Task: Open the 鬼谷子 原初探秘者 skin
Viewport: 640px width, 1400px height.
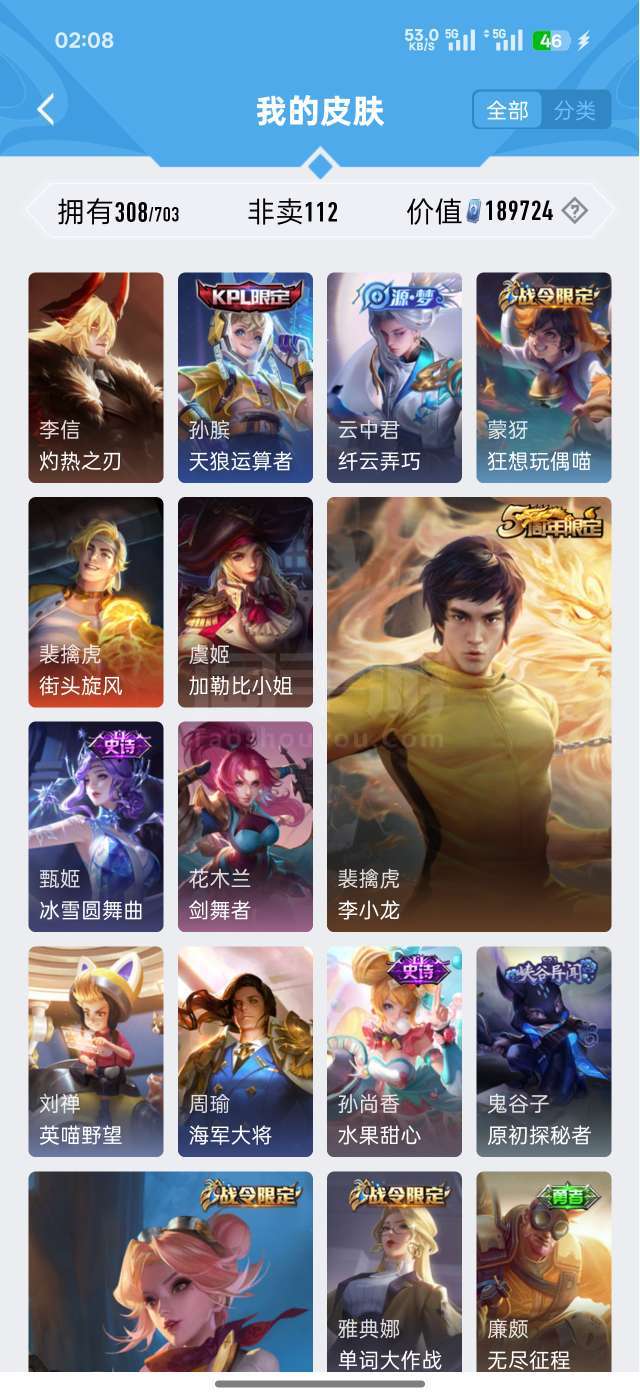Action: [x=543, y=1051]
